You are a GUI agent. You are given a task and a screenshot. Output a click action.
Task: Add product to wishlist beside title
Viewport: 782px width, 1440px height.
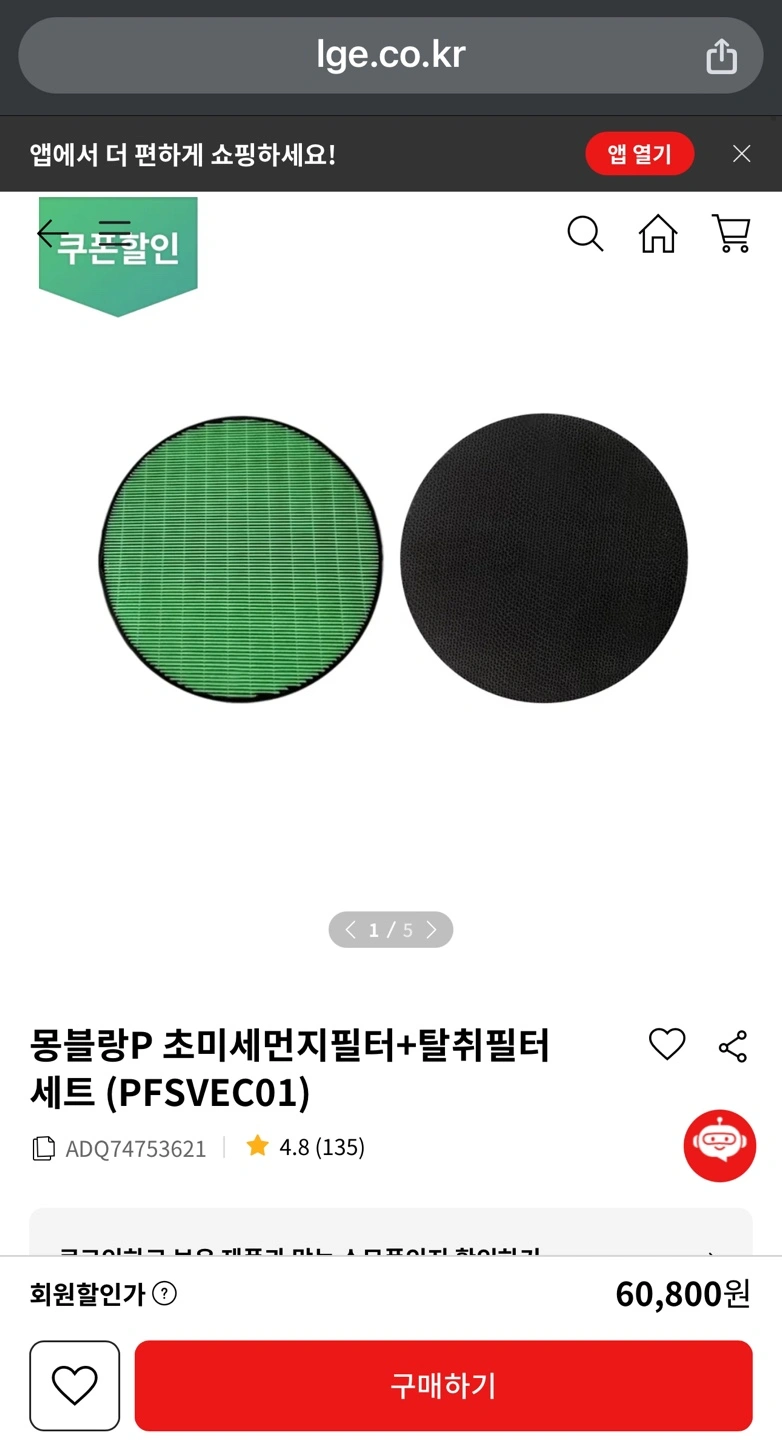click(x=667, y=1045)
